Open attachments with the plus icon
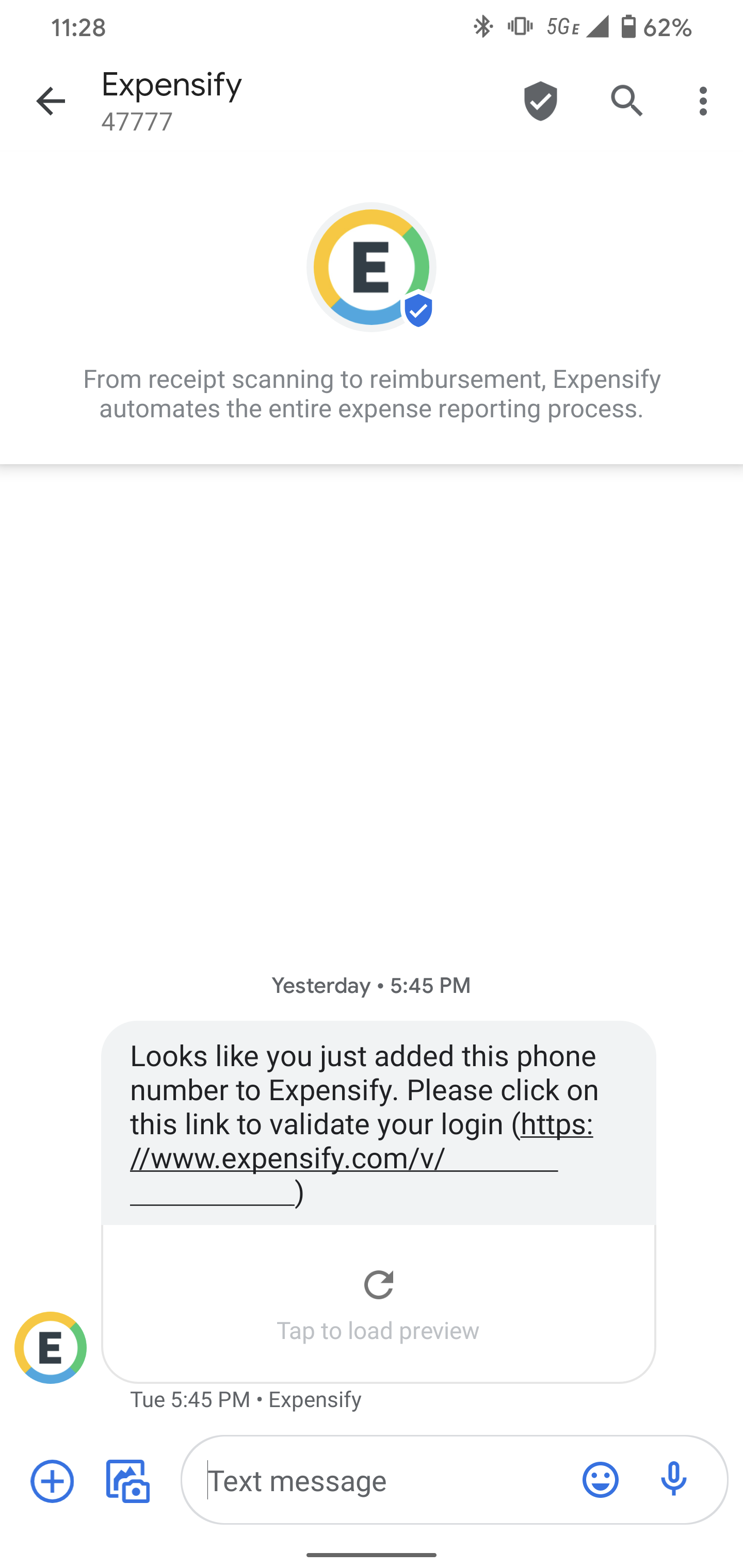The width and height of the screenshot is (743, 1568). pos(51,1481)
